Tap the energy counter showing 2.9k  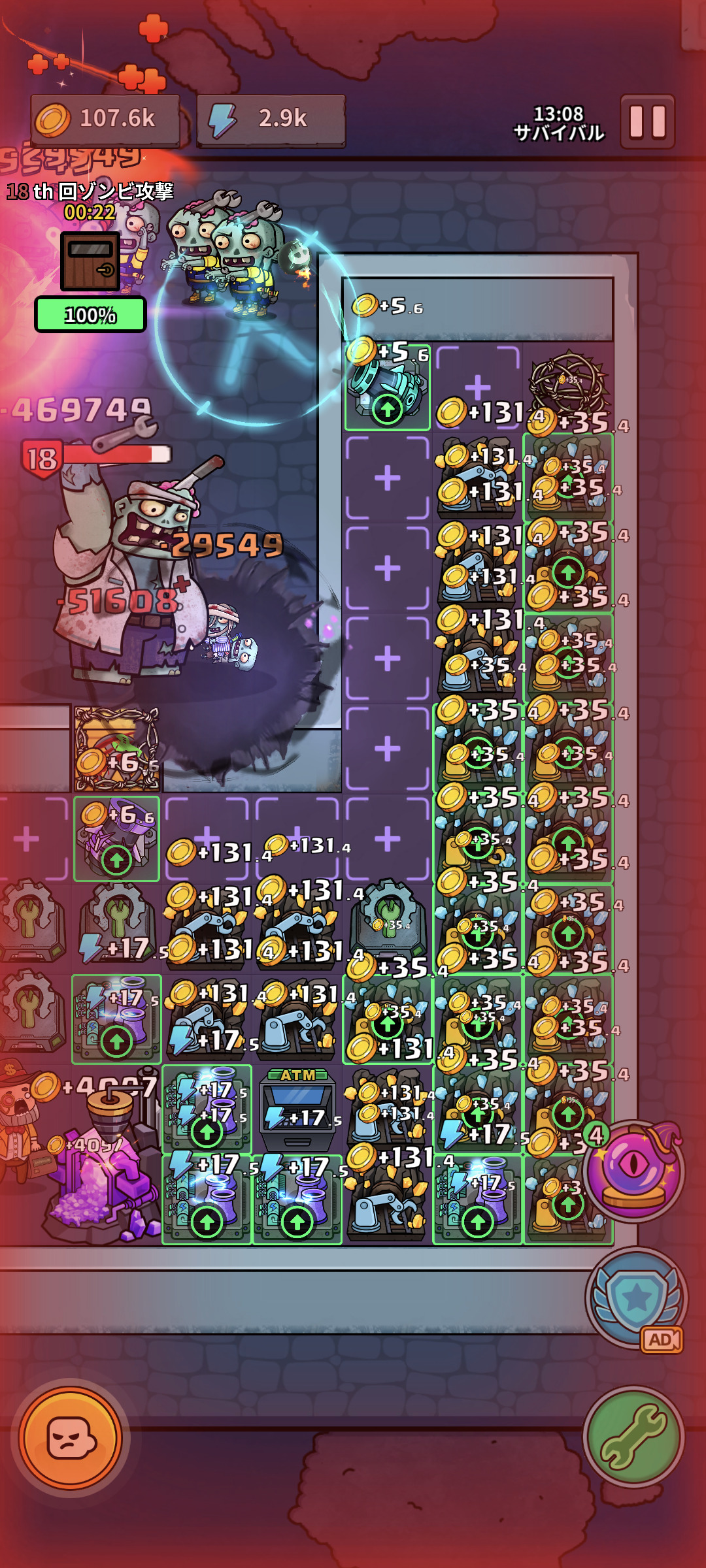[271, 120]
